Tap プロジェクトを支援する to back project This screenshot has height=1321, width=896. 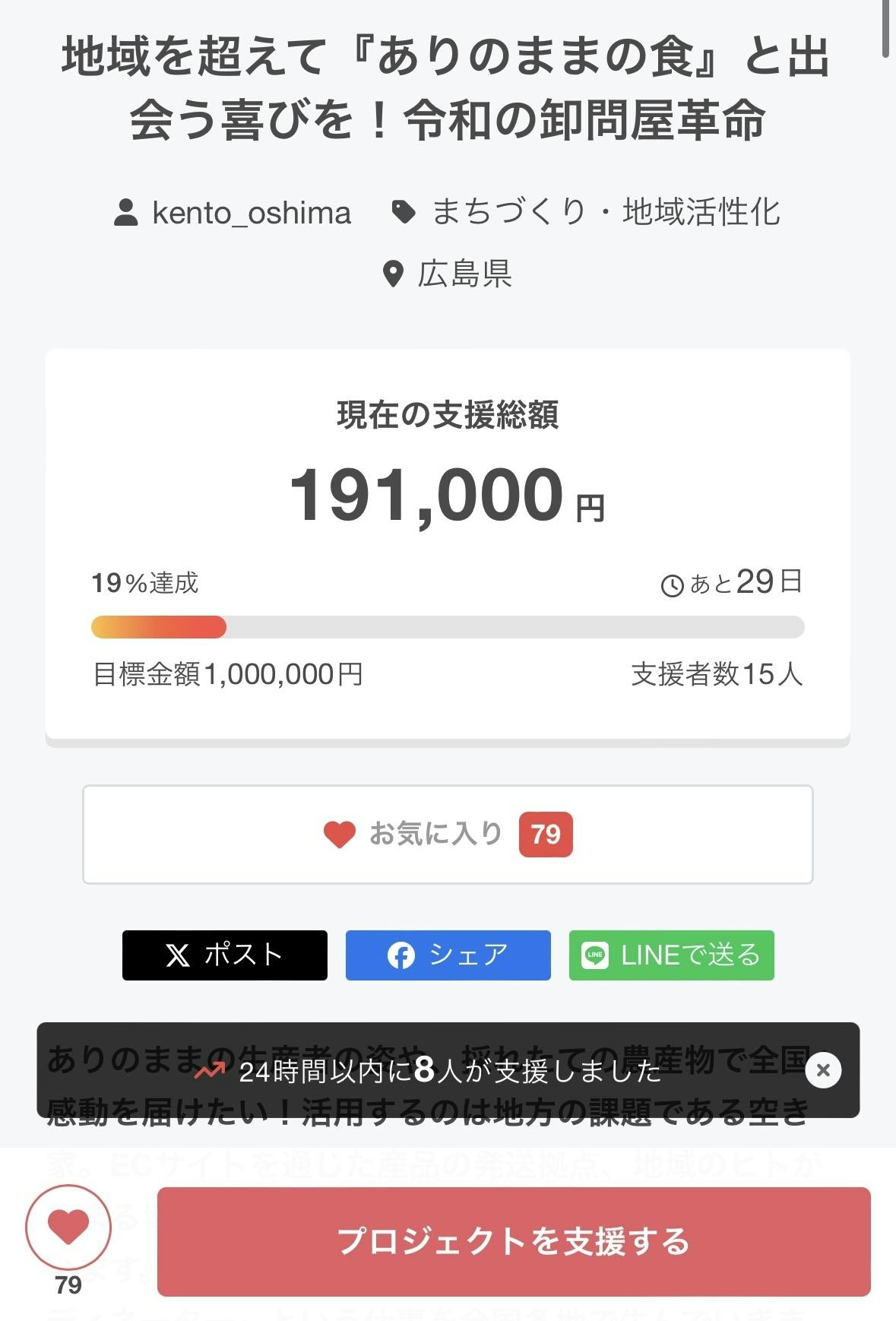[514, 1241]
